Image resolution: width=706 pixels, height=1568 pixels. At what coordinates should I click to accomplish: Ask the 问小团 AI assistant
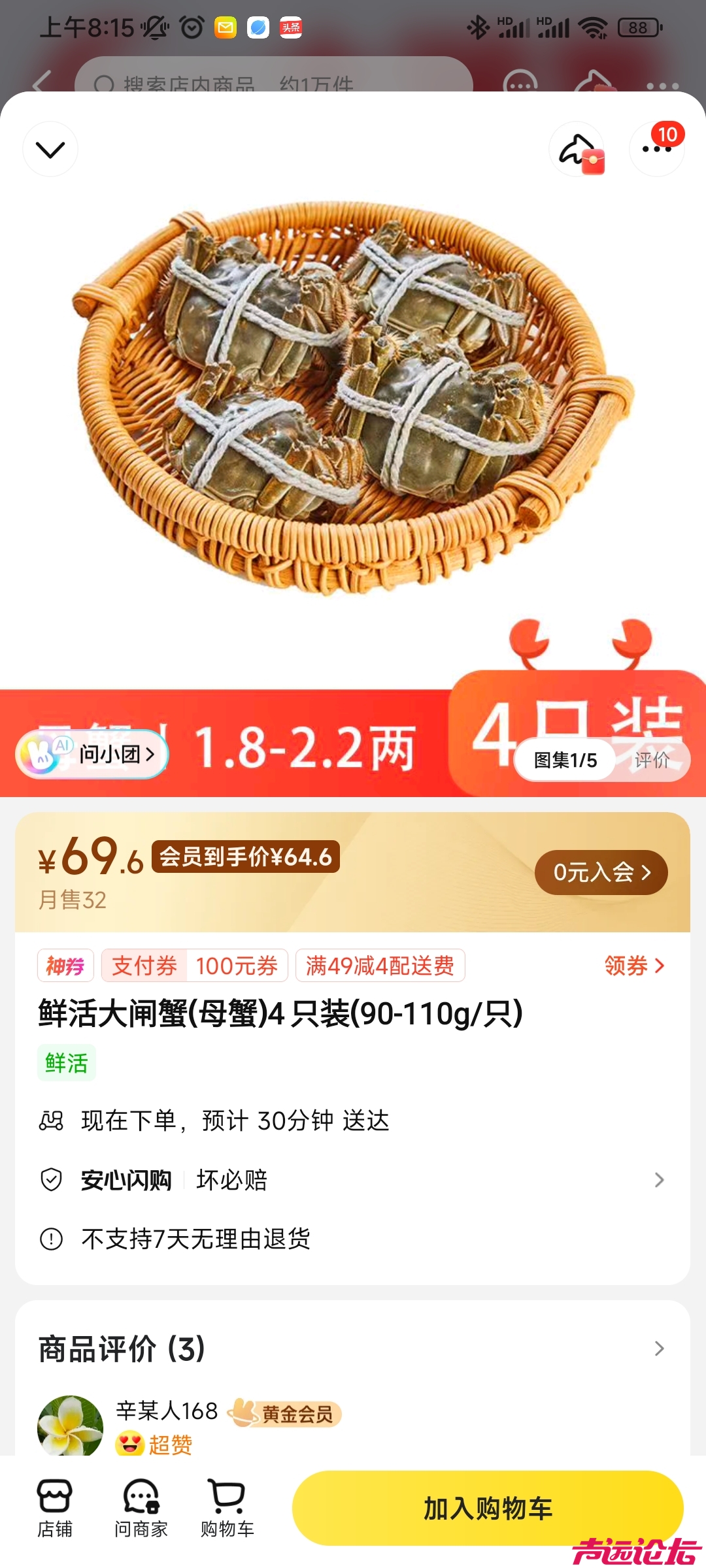pyautogui.click(x=93, y=755)
